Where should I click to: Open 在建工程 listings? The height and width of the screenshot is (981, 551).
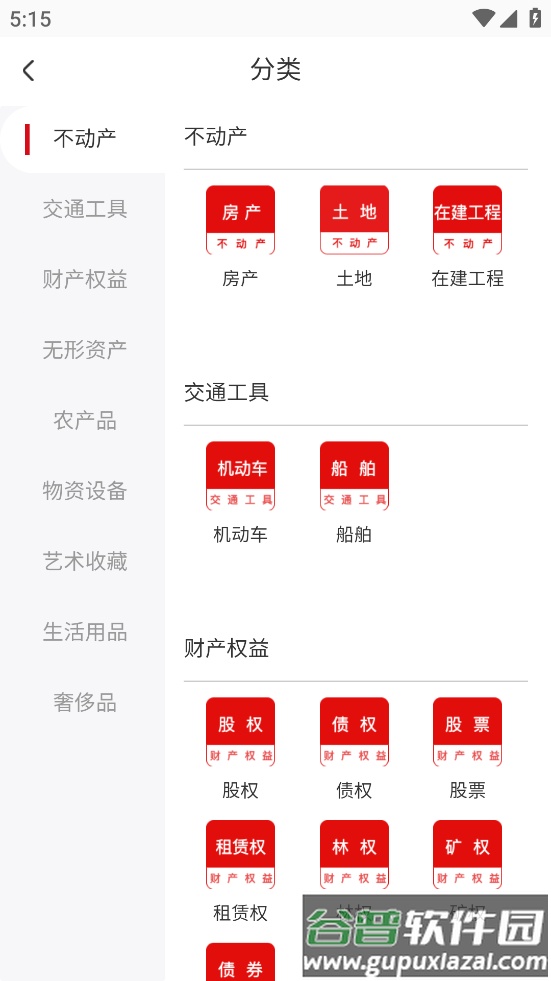click(467, 236)
